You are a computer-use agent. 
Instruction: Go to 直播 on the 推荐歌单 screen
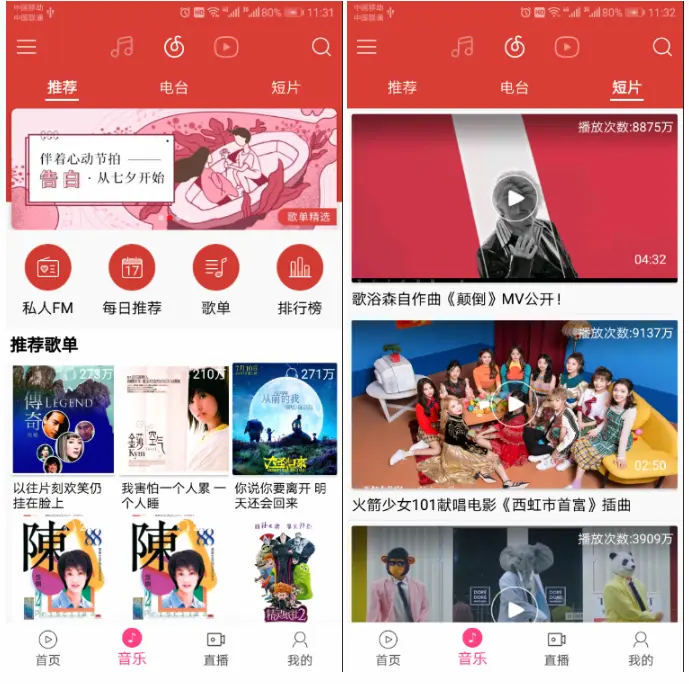[216, 648]
